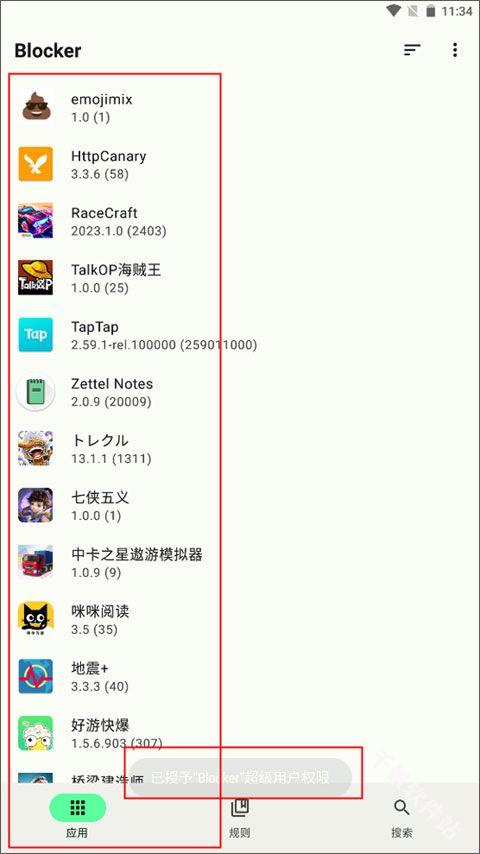This screenshot has width=480, height=854.
Task: Select 中卡之星遨游模拟器 entry
Action: 240,563
